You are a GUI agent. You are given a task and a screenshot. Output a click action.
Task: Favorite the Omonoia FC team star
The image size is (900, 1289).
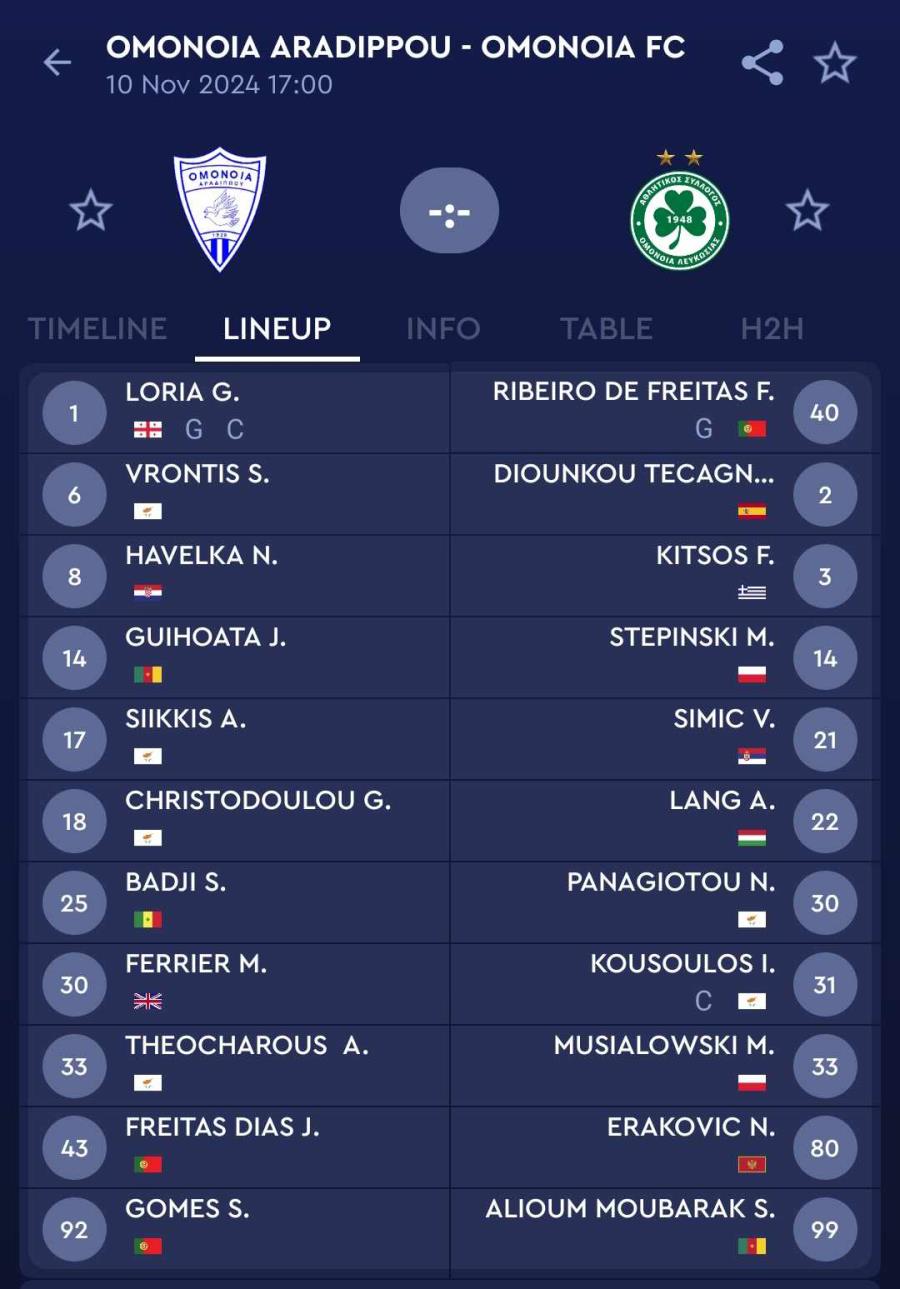(807, 211)
